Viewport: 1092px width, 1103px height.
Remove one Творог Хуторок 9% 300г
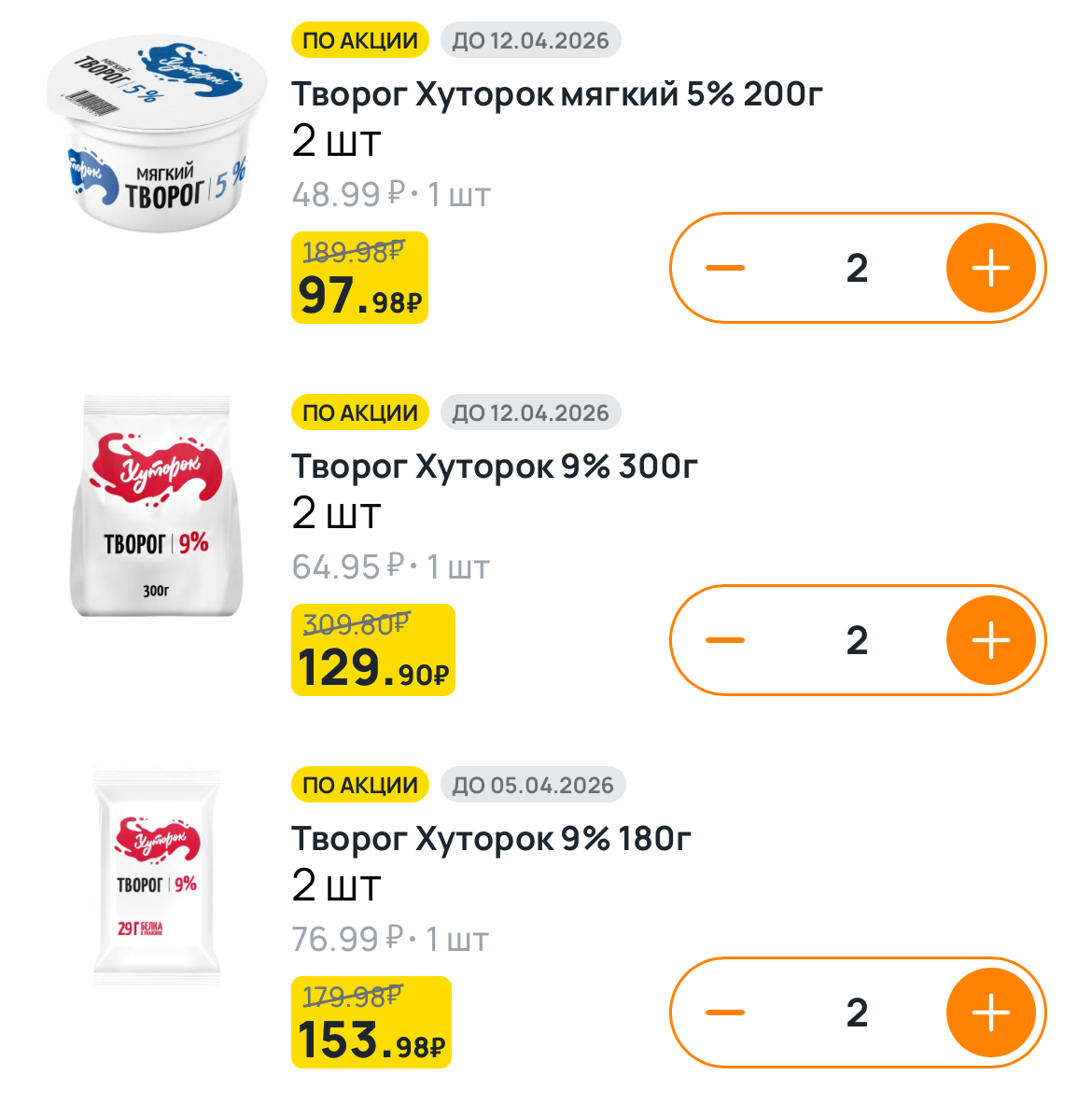(x=725, y=641)
